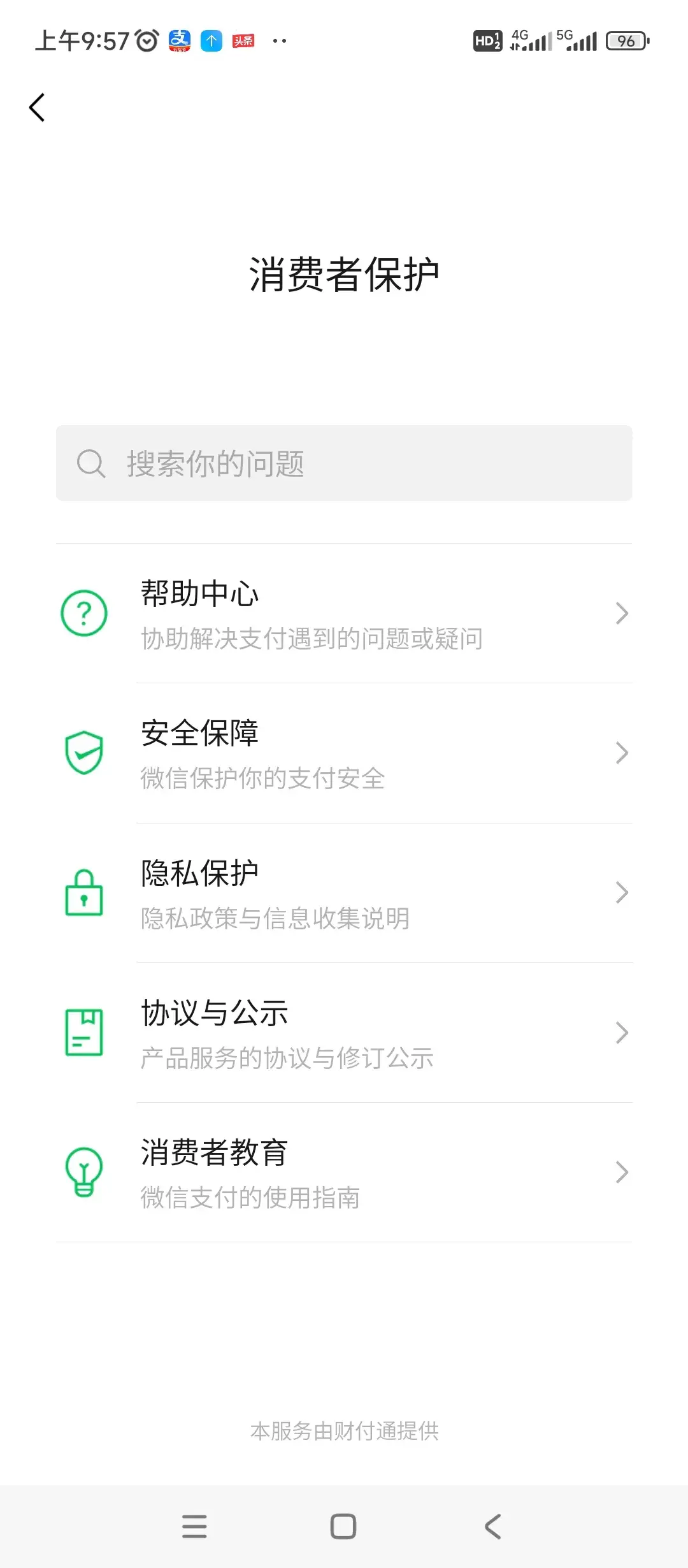This screenshot has width=688, height=1568.
Task: Tap the 搜索你的问题 search box
Action: (x=344, y=463)
